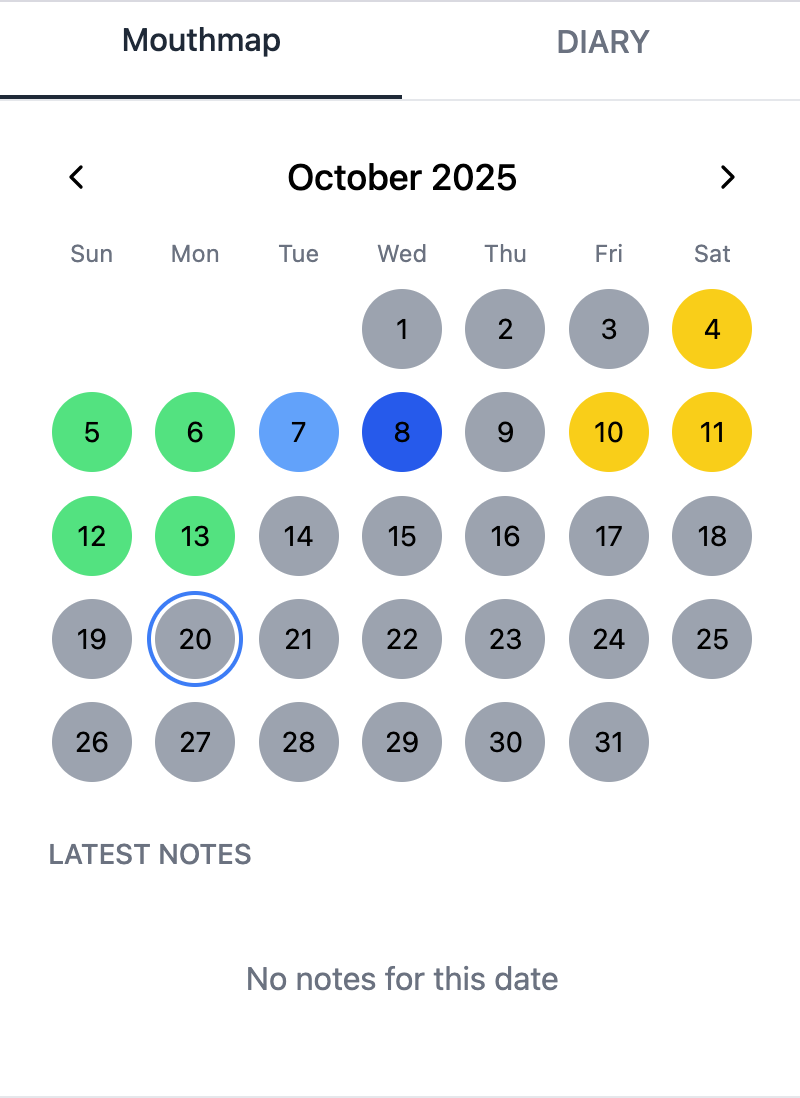Select October 10 on the calendar
800x1098 pixels.
[x=609, y=432]
